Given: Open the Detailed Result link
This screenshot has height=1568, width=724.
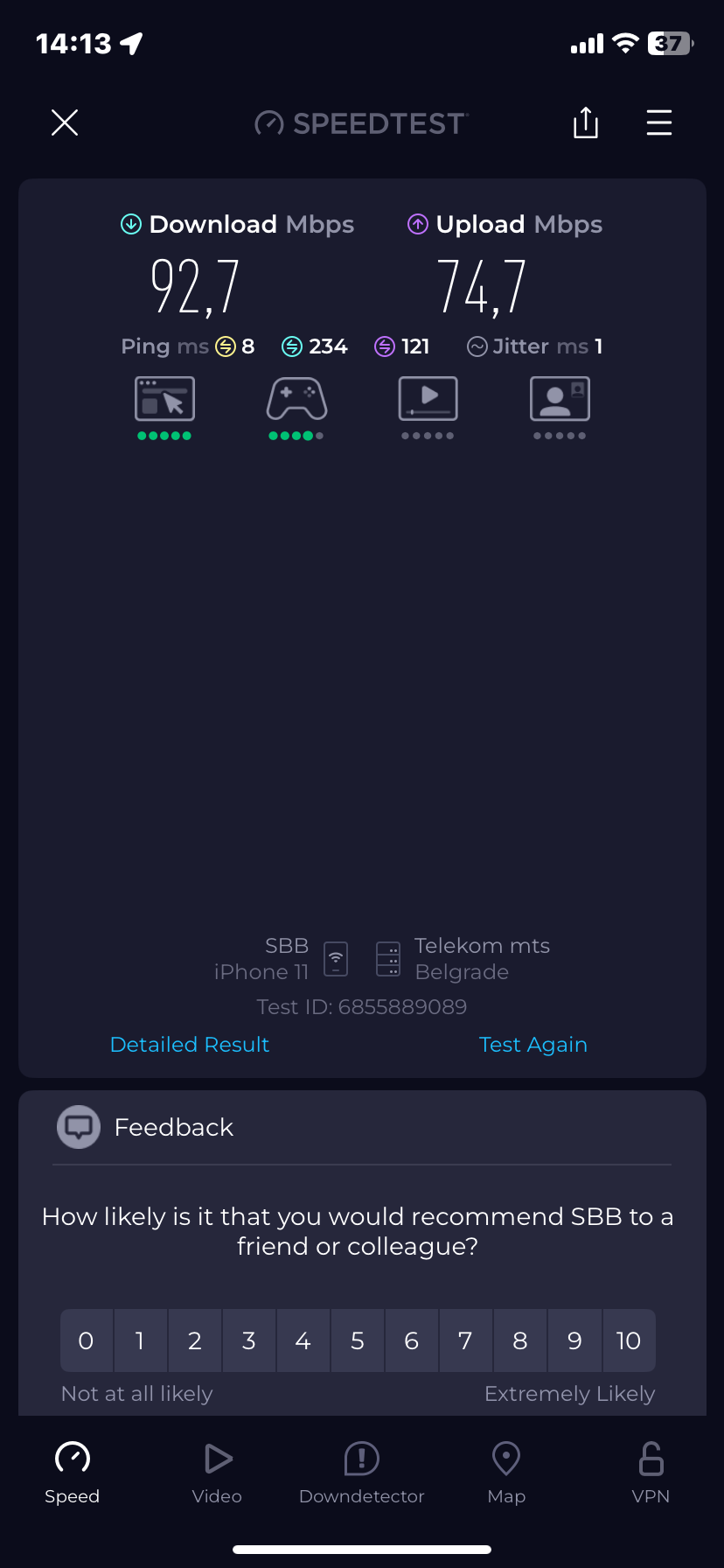Looking at the screenshot, I should pos(190,1045).
